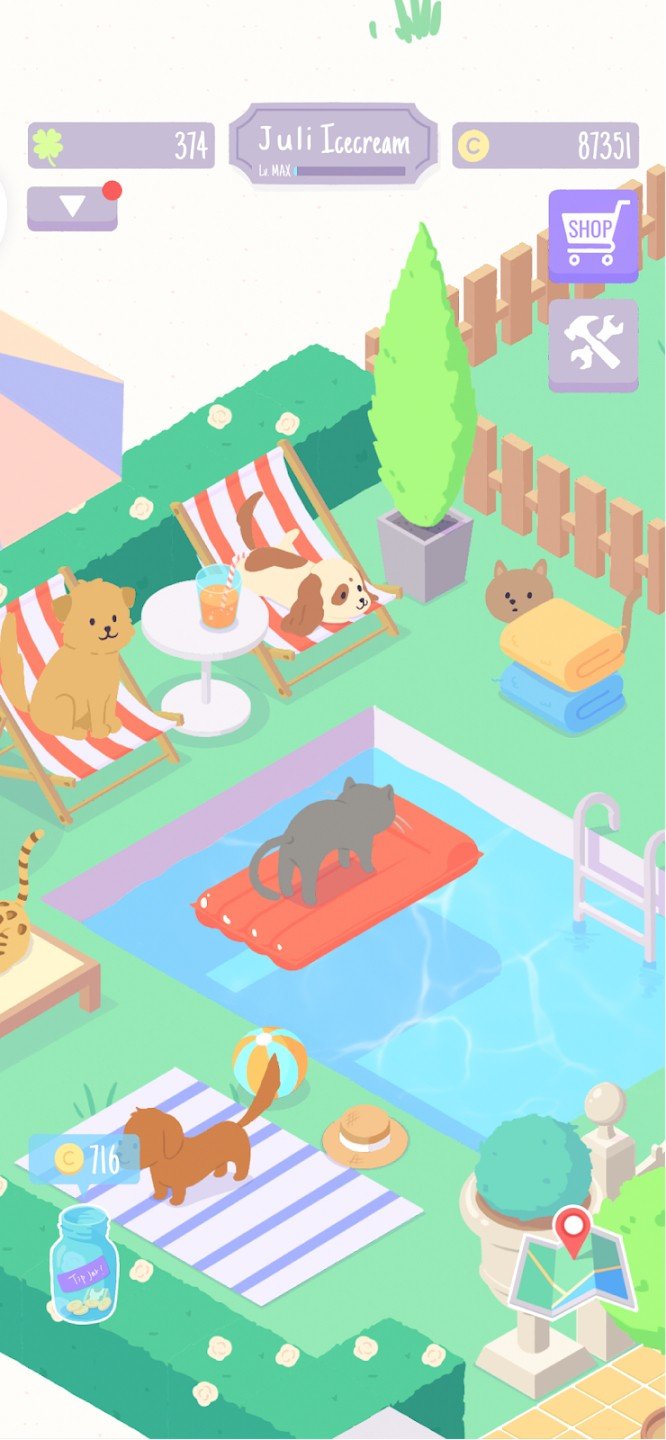666x1440 pixels.
Task: Open the tools and build menu
Action: (x=593, y=344)
